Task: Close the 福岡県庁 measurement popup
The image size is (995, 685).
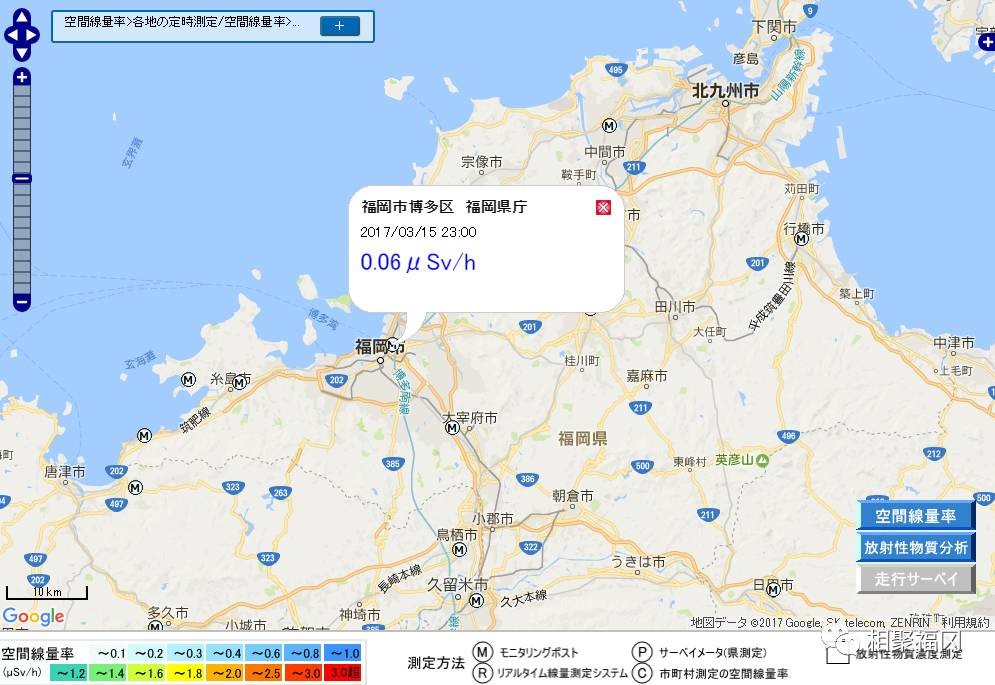Action: pos(603,207)
